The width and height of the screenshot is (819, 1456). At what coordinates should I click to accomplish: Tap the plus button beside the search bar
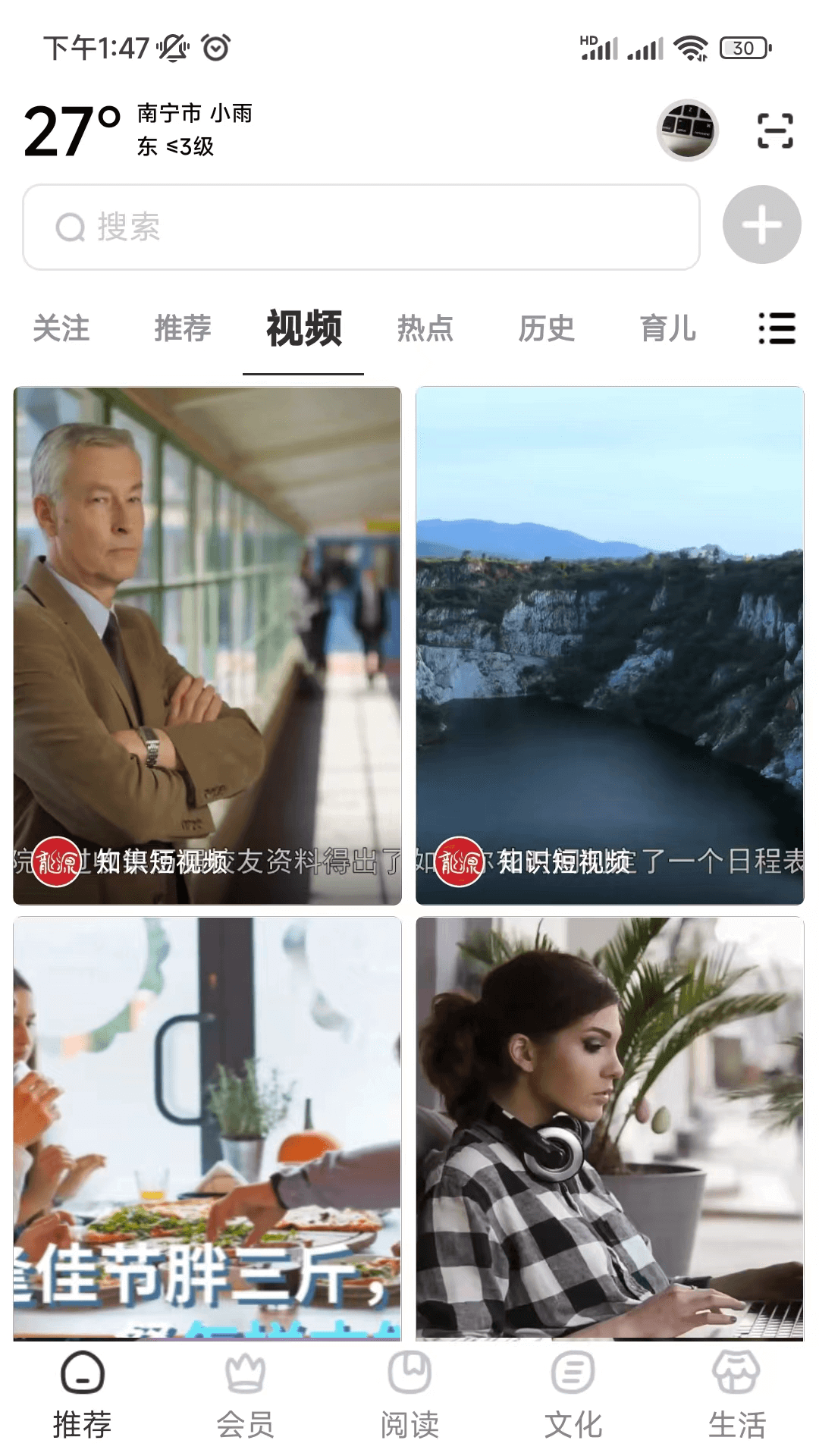[x=761, y=224]
